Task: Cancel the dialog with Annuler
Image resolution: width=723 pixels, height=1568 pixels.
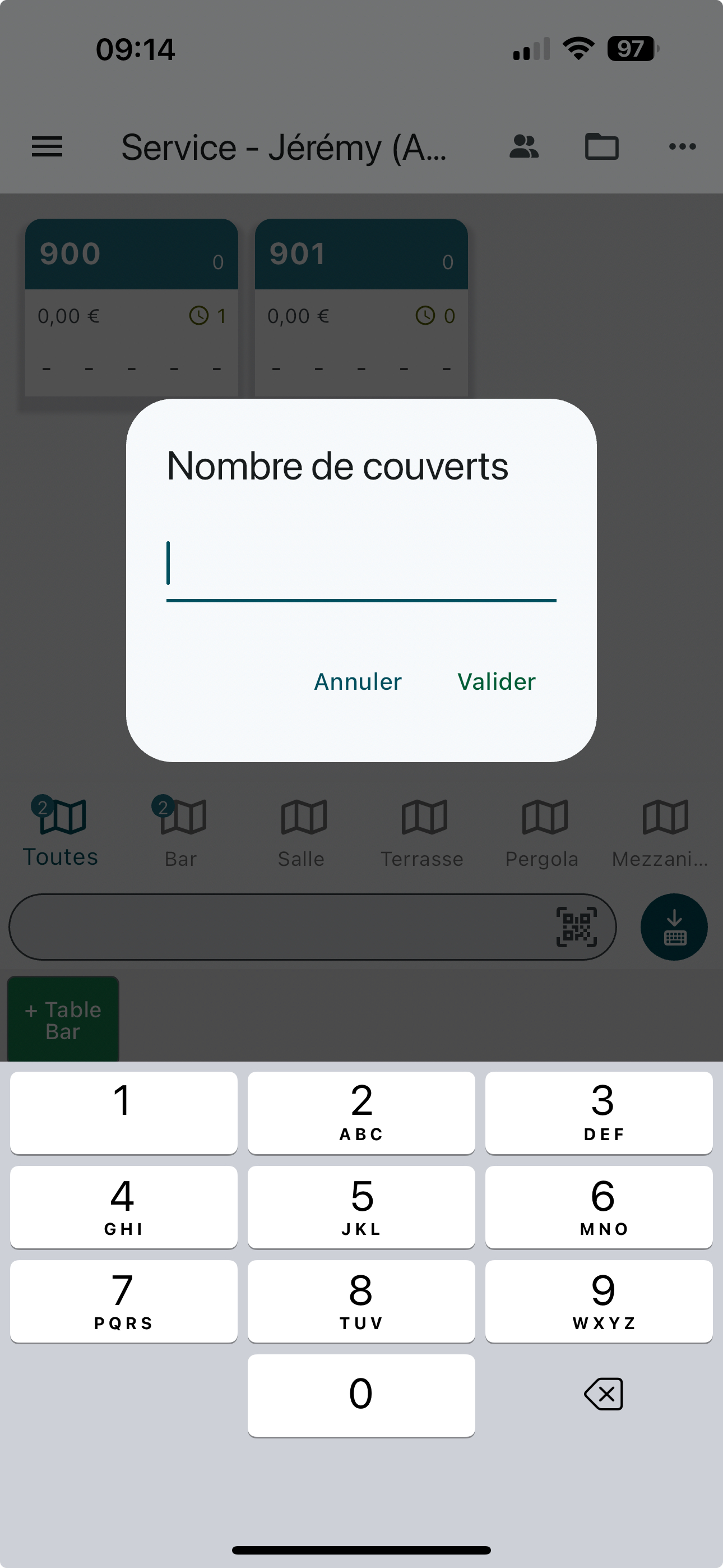Action: click(357, 681)
